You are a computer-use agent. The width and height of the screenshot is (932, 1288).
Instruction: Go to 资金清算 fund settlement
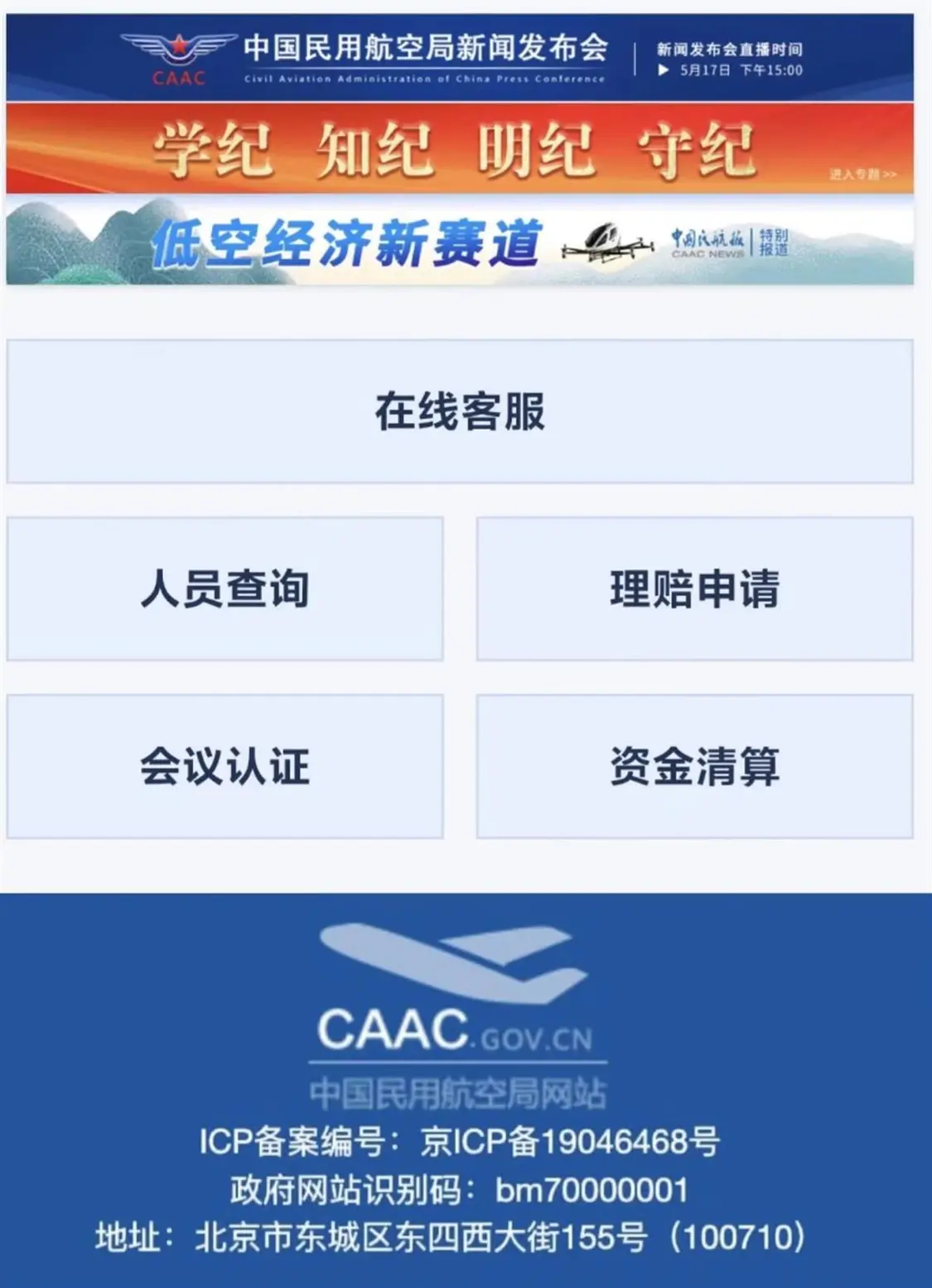click(694, 766)
